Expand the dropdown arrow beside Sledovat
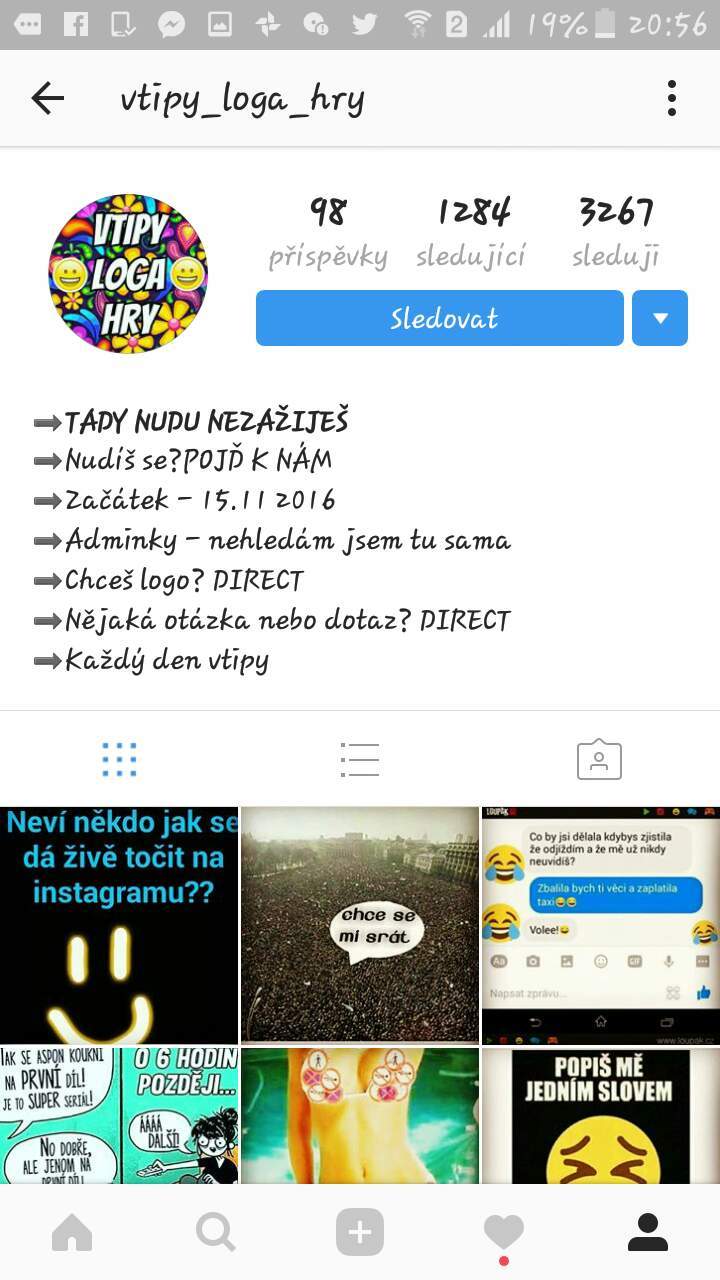Viewport: 720px width, 1280px height. pyautogui.click(x=660, y=318)
